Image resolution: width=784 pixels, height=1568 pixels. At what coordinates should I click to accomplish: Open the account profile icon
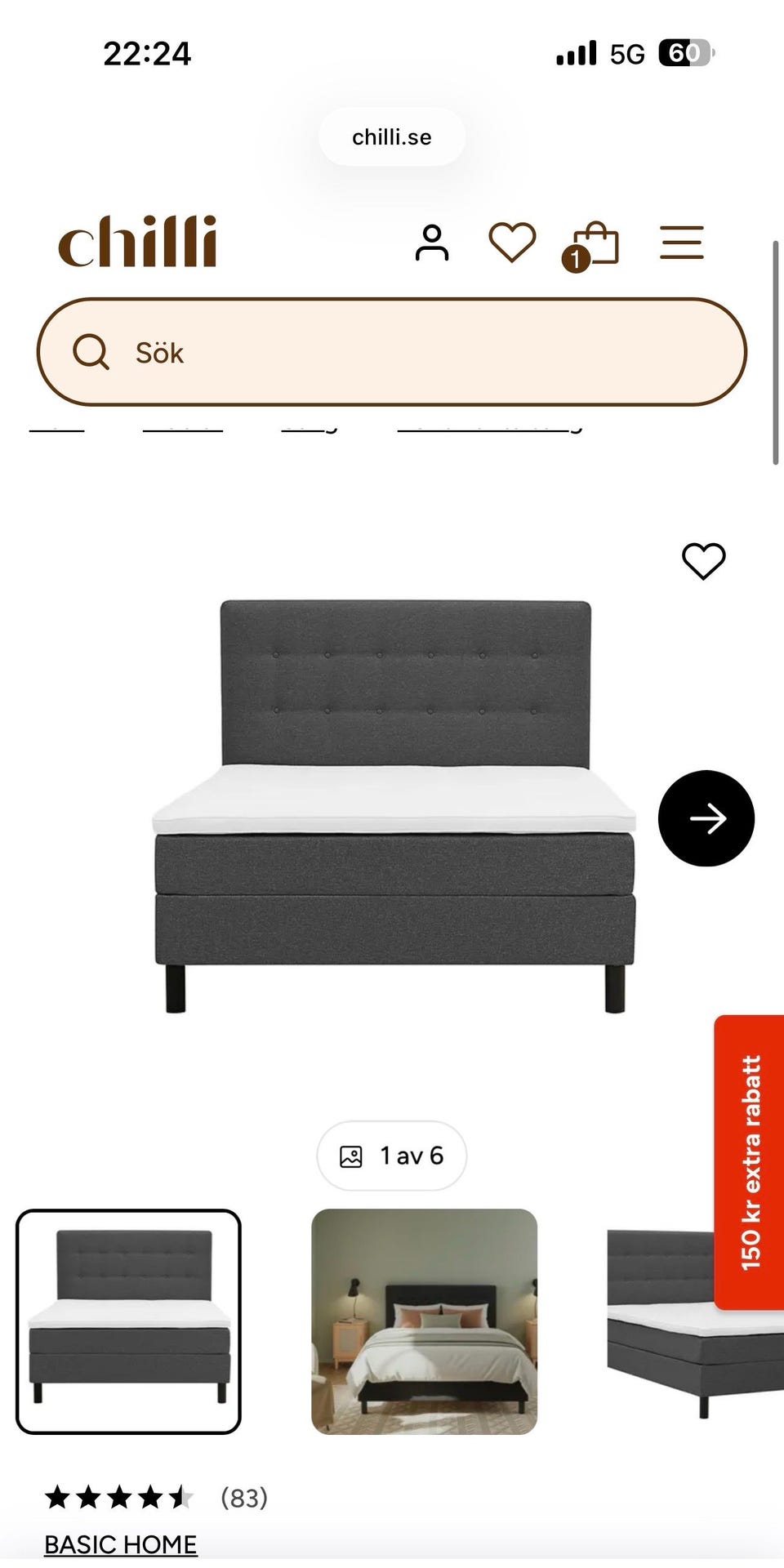[432, 243]
